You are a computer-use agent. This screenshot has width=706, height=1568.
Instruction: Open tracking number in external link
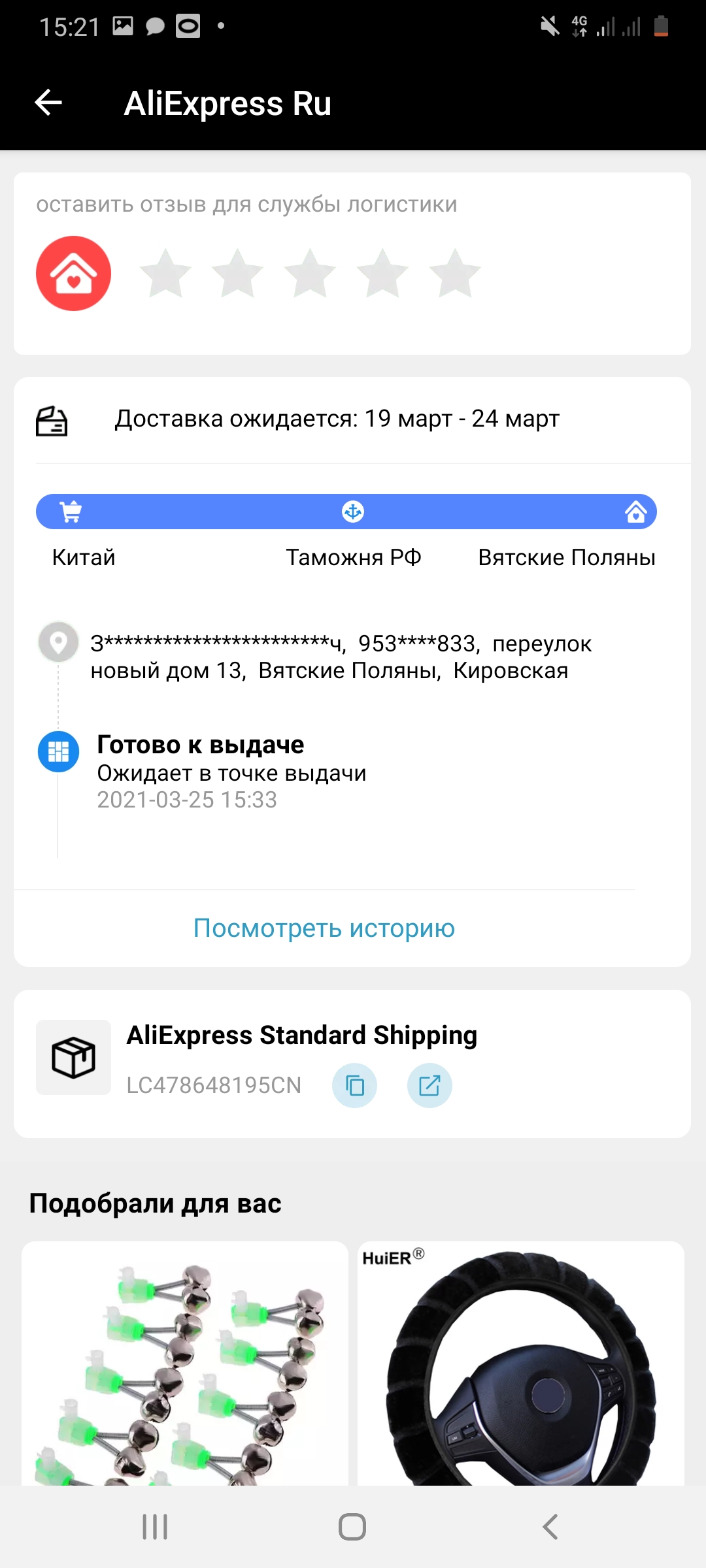(429, 1085)
